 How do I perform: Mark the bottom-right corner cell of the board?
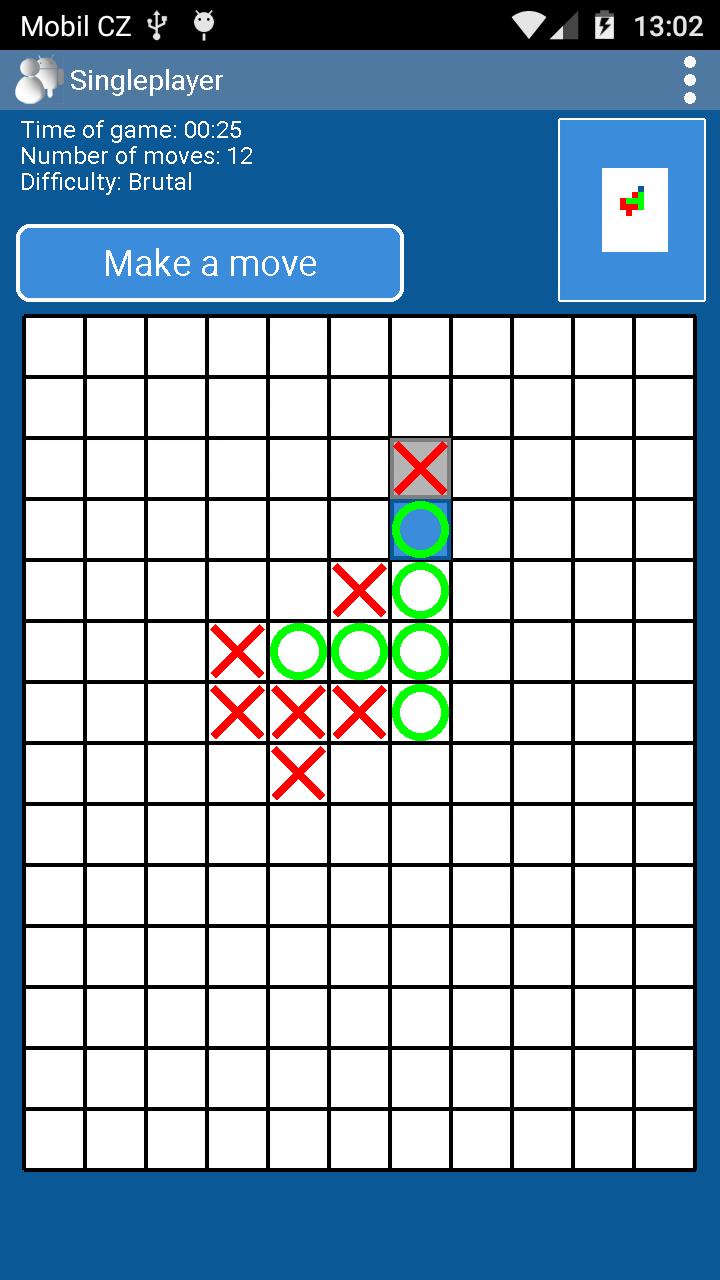(x=664, y=1140)
